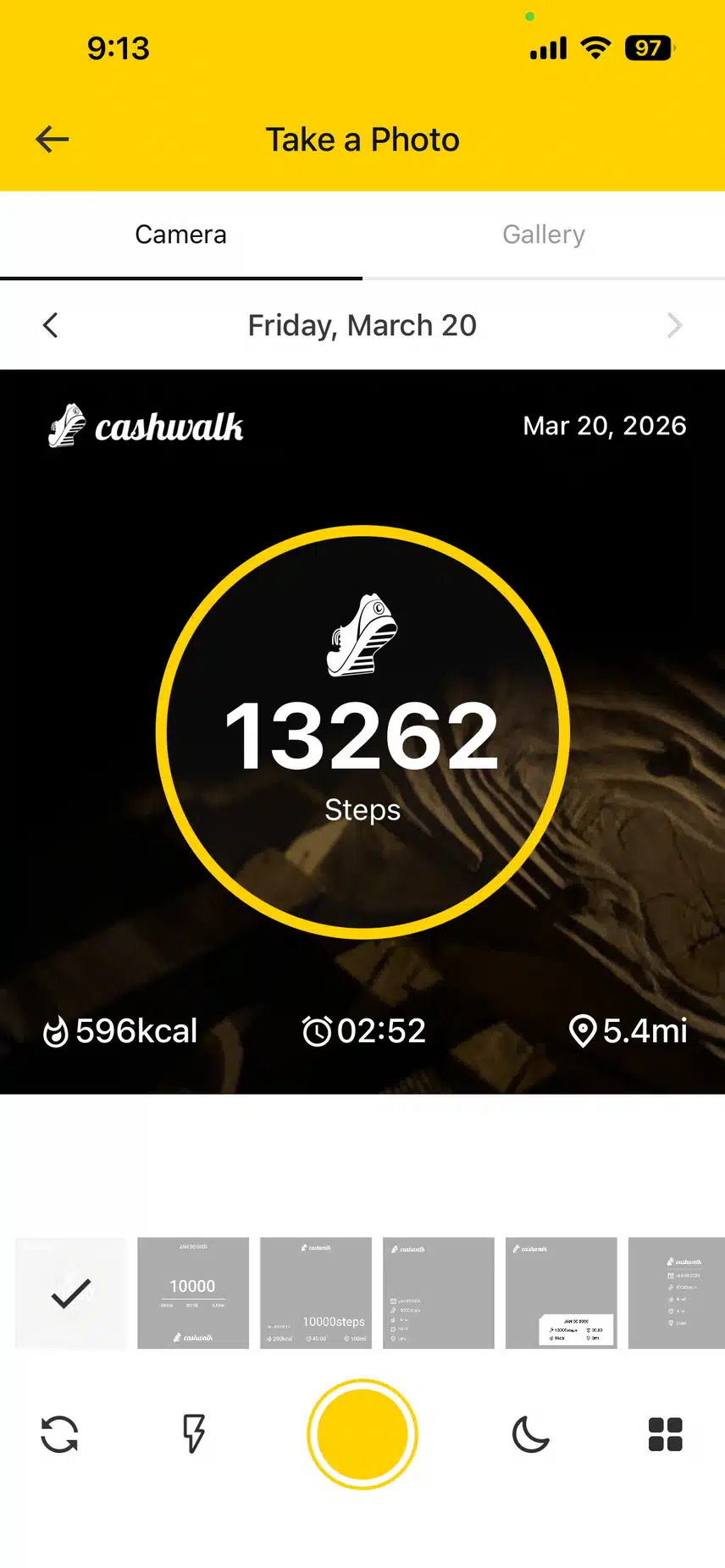Go back from Take a Photo
Viewport: 725px width, 1568px height.
tap(52, 140)
